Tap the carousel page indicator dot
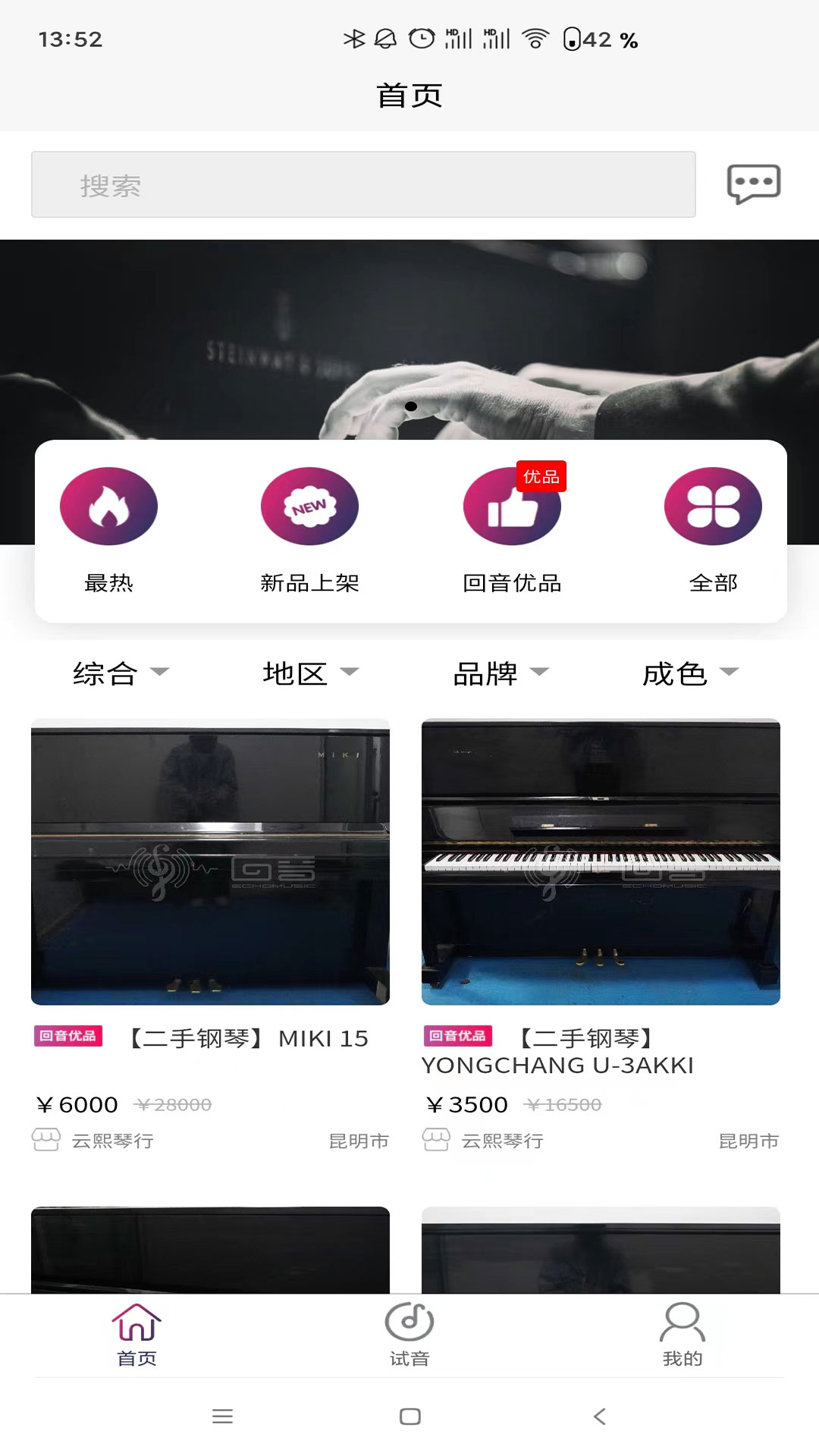This screenshot has height=1456, width=819. pos(413,406)
